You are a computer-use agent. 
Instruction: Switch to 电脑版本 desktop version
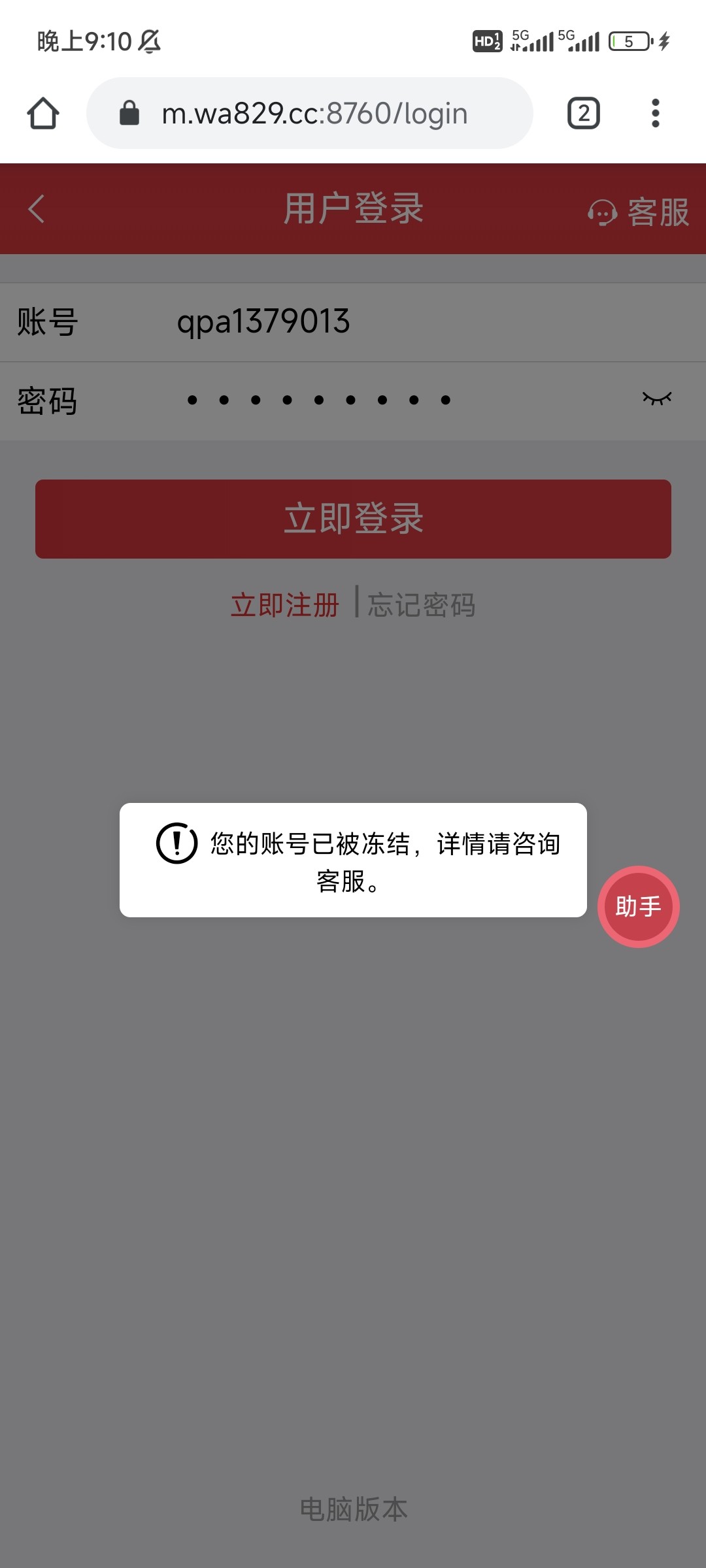(x=353, y=1508)
